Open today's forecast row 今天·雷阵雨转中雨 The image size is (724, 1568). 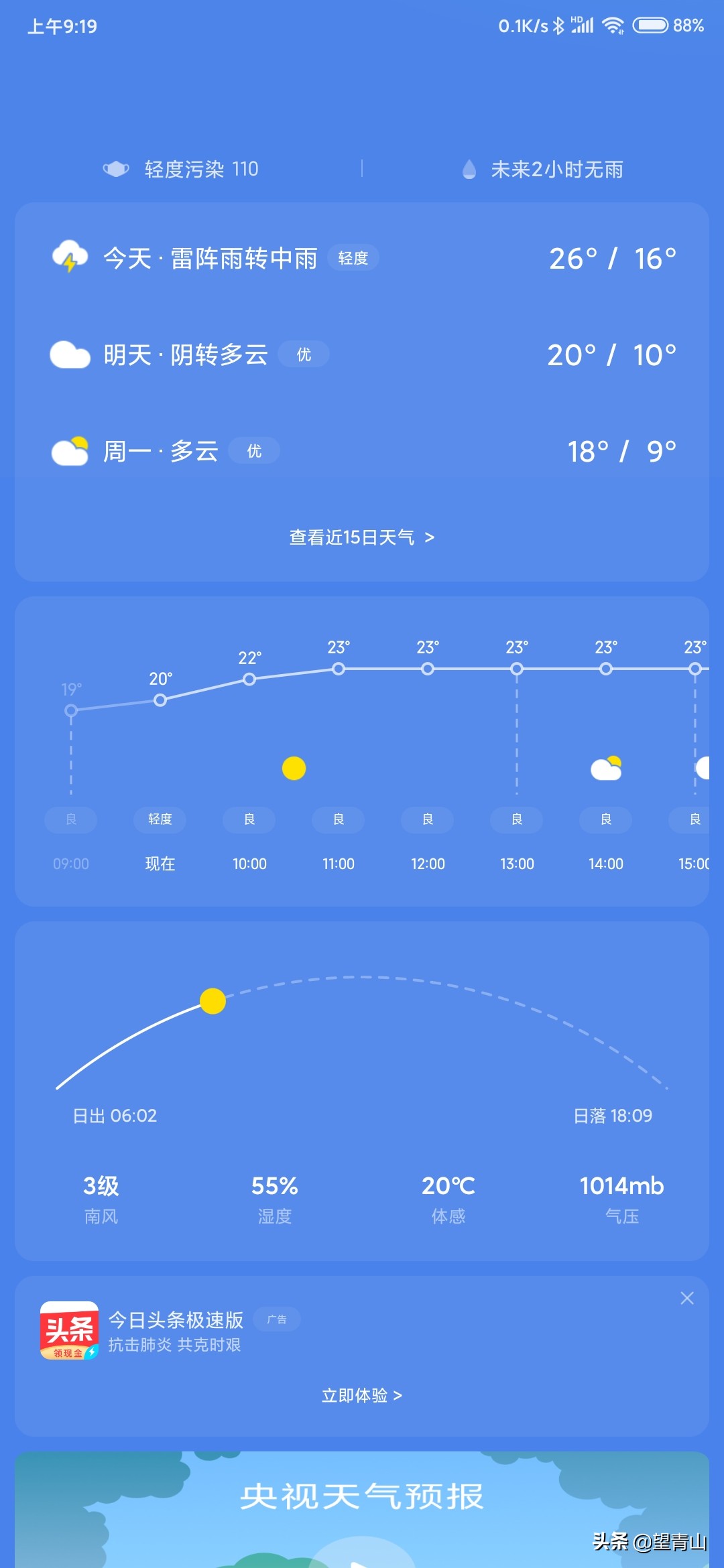click(362, 258)
